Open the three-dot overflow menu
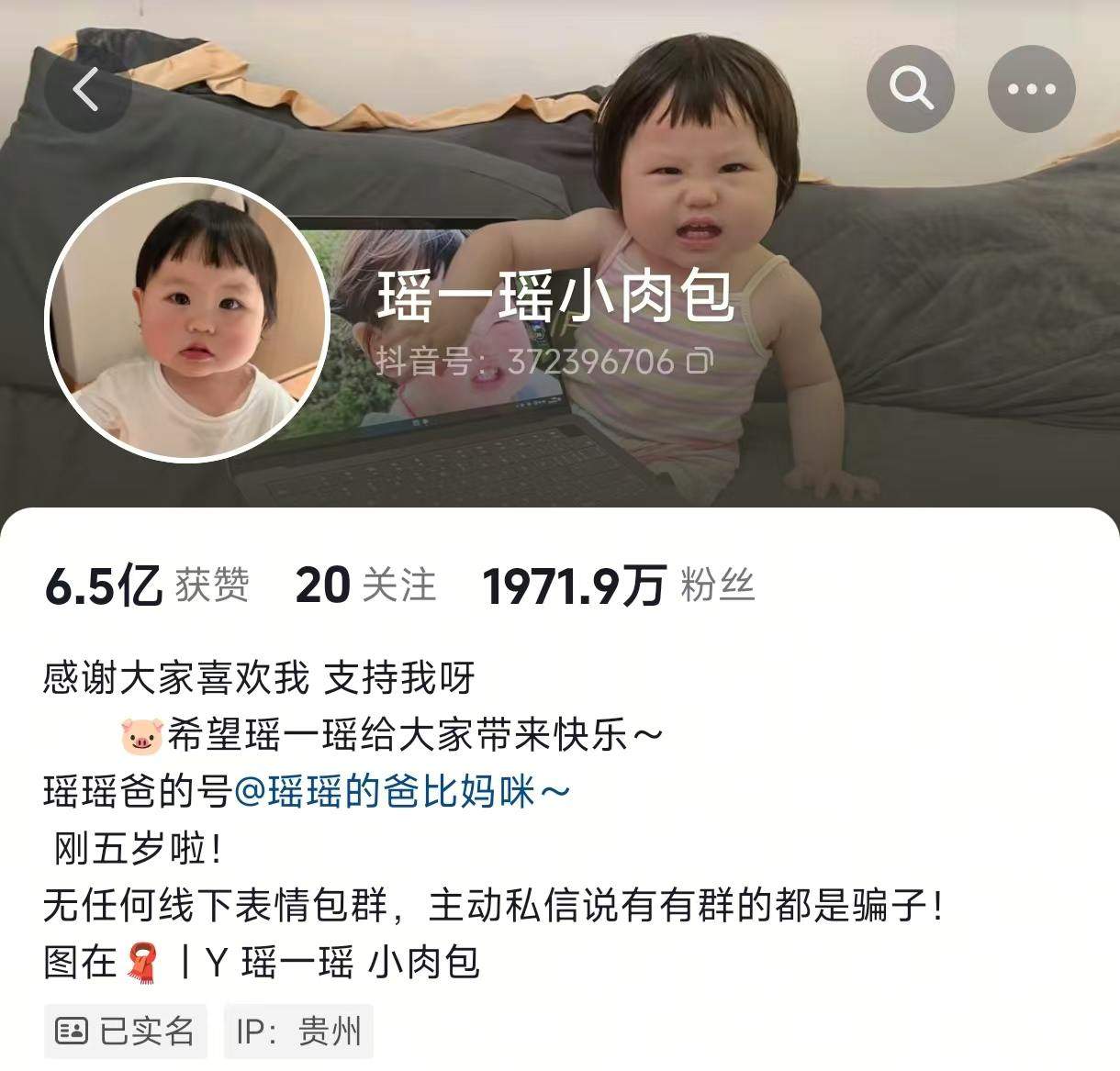Image resolution: width=1120 pixels, height=1071 pixels. (x=1031, y=89)
